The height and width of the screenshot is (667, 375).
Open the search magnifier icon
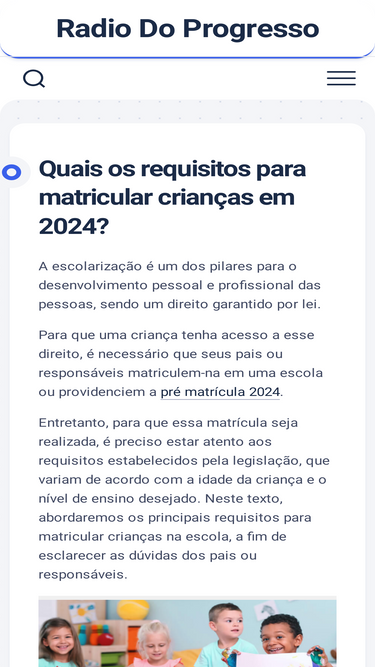click(34, 79)
